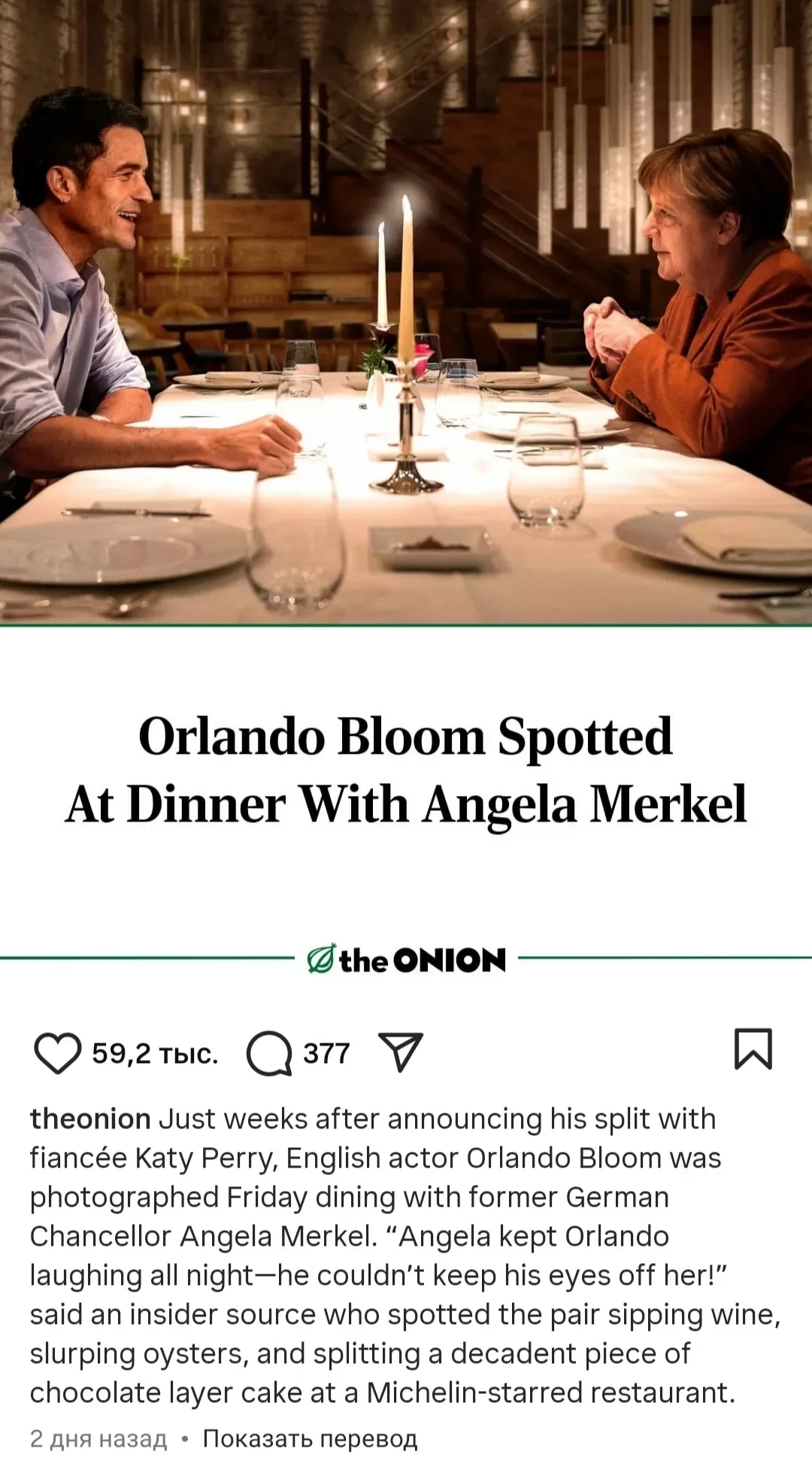Open the theonion profile from the caption
The width and height of the screenshot is (812, 1473).
click(90, 1119)
